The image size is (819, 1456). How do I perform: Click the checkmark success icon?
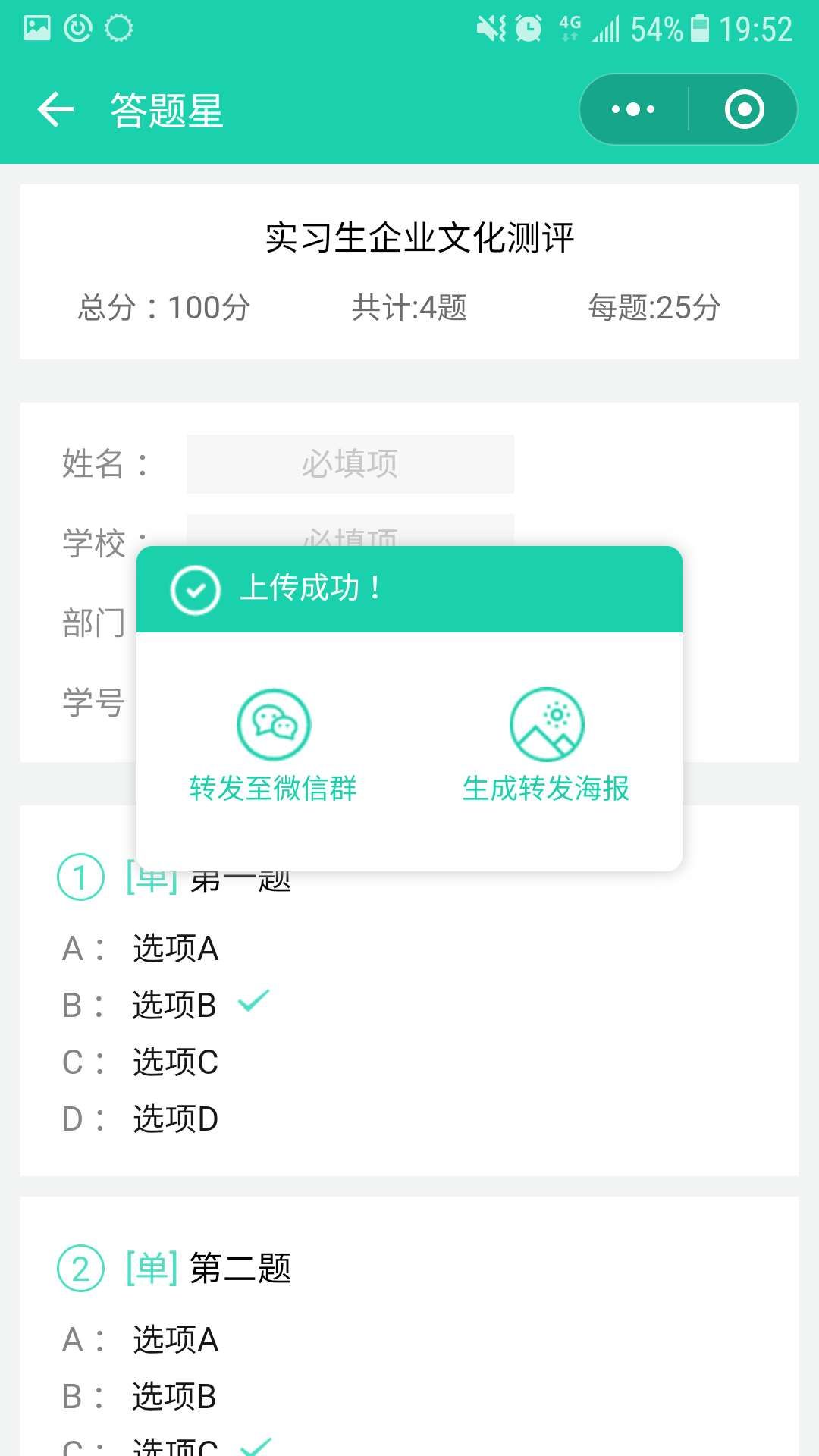tap(195, 588)
